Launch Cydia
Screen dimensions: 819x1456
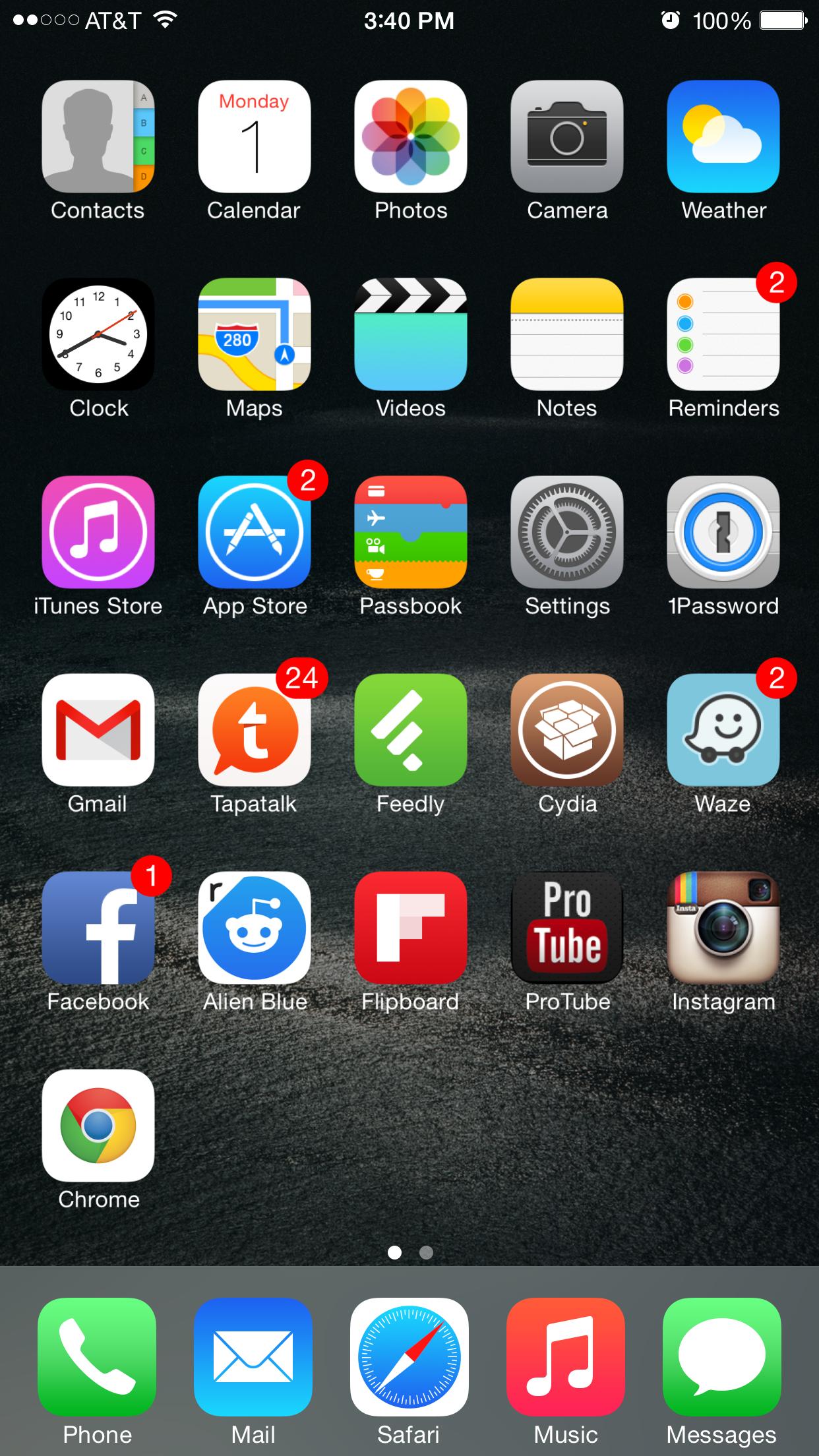[x=567, y=730]
